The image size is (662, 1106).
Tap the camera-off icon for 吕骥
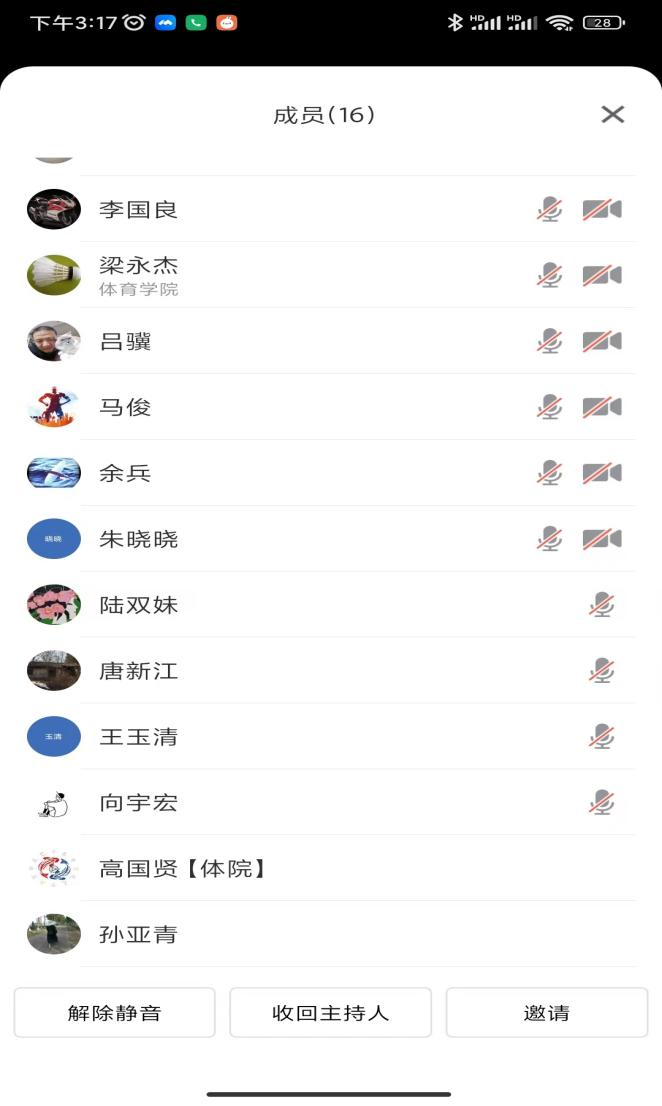pos(602,341)
